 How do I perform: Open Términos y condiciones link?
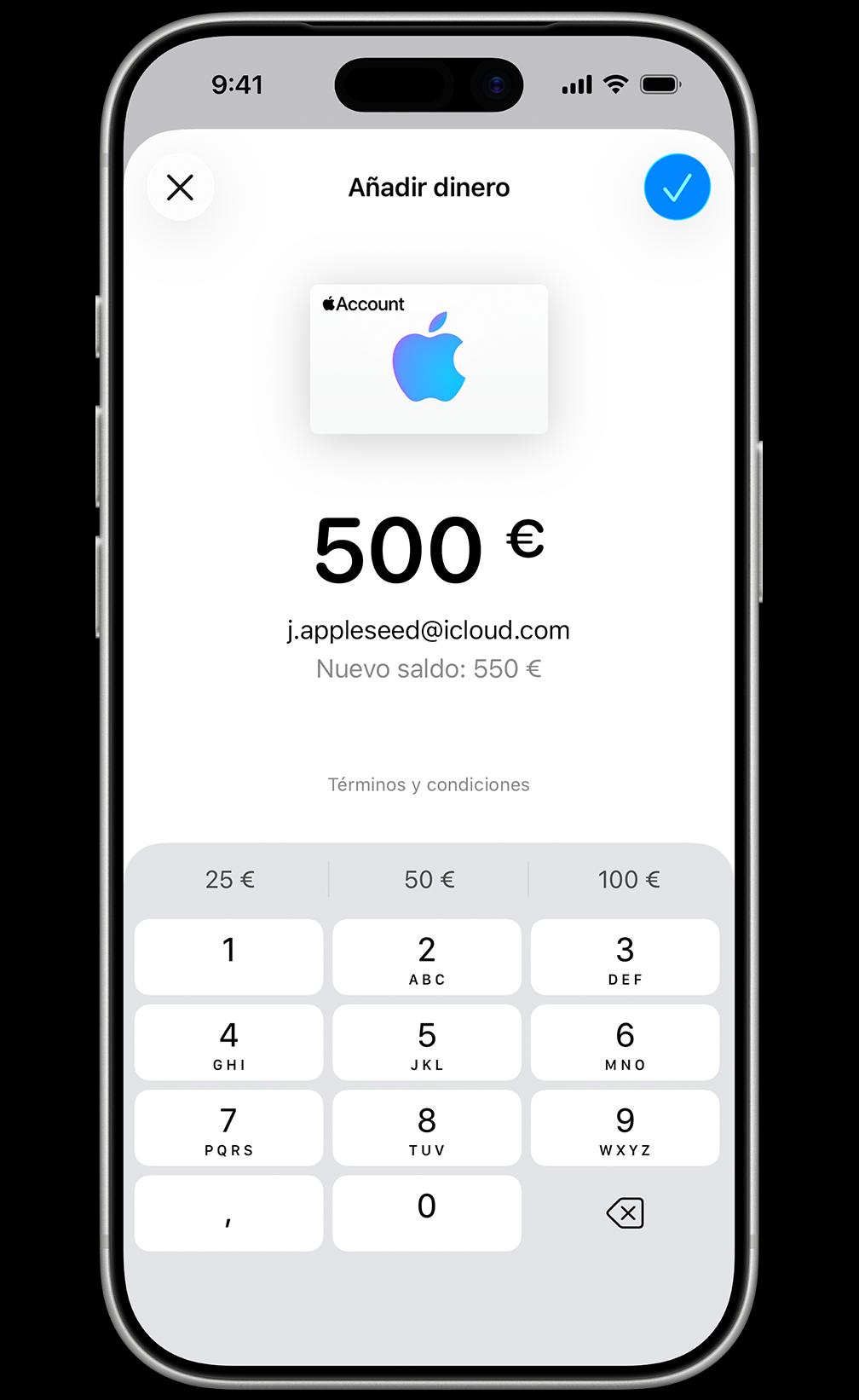pyautogui.click(x=429, y=784)
